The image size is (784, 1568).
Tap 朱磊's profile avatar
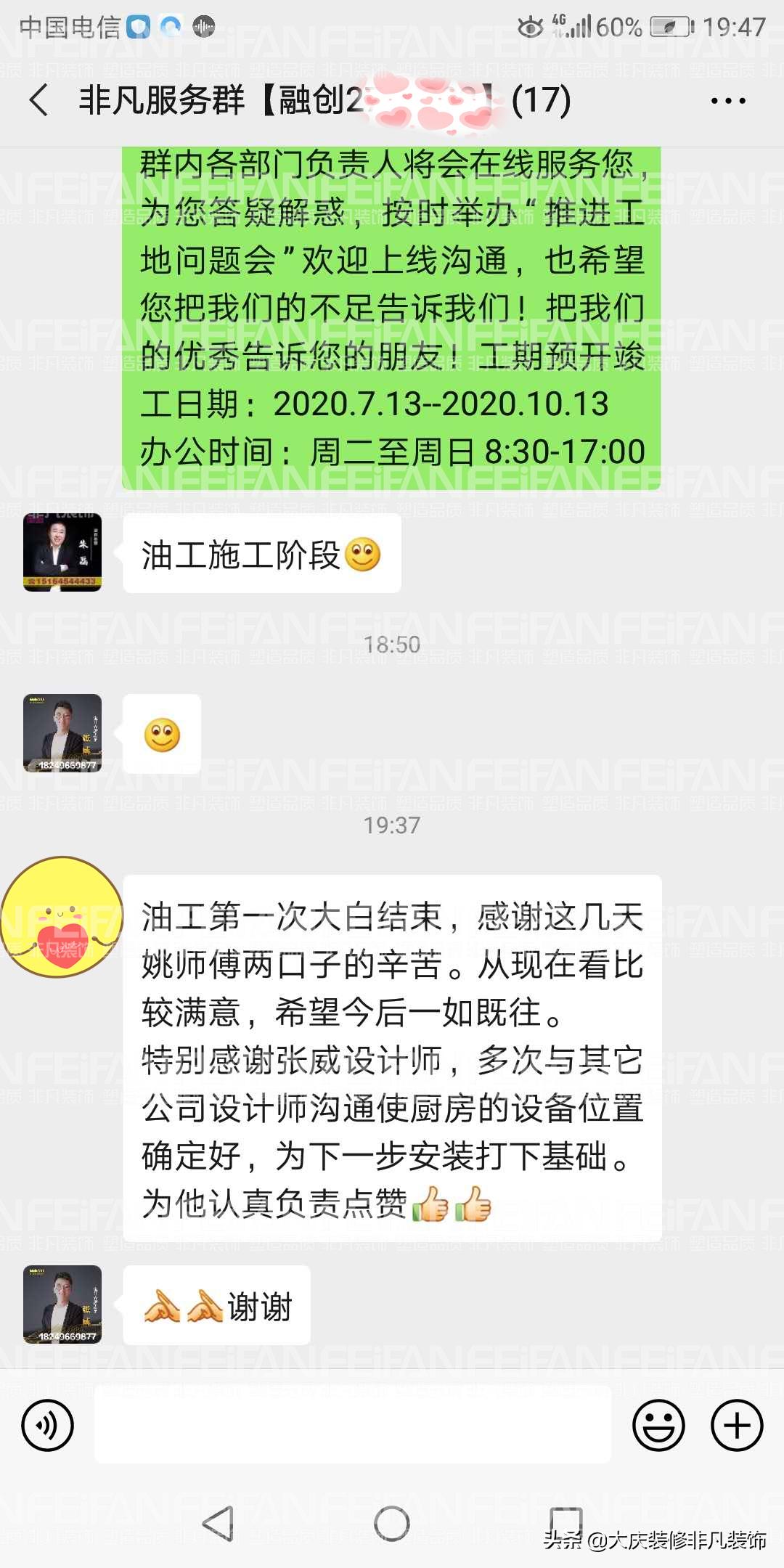tap(62, 554)
